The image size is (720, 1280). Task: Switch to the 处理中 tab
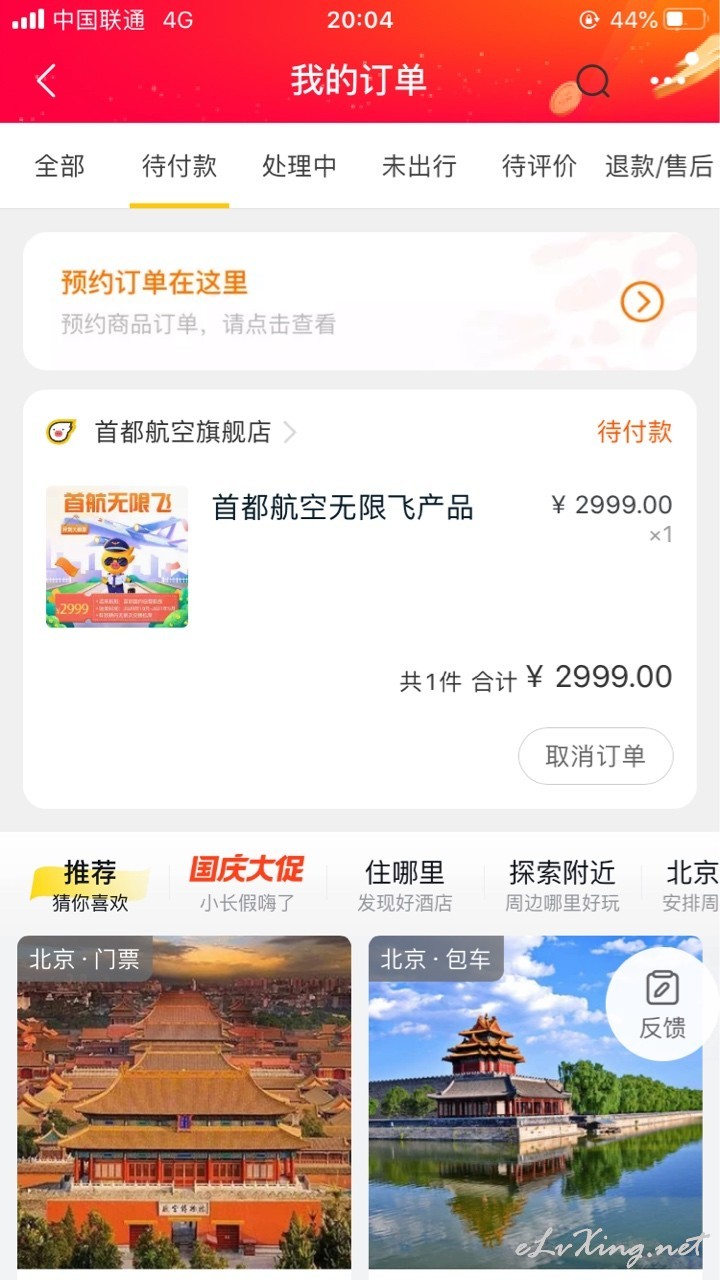[299, 166]
